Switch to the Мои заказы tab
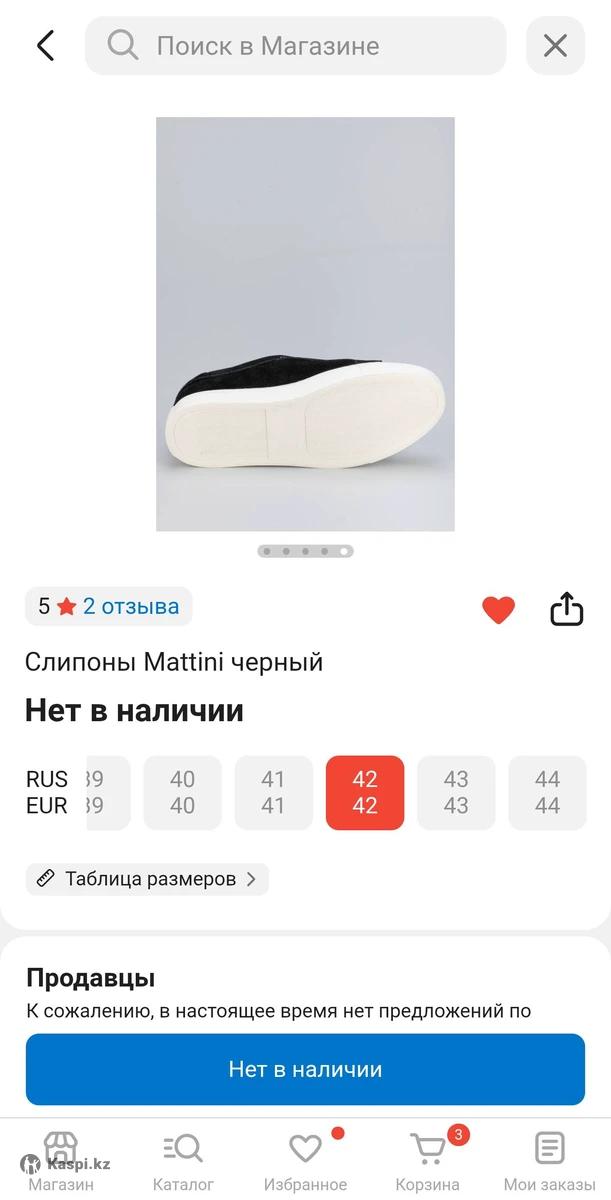The height and width of the screenshot is (1200, 611). (x=549, y=1160)
